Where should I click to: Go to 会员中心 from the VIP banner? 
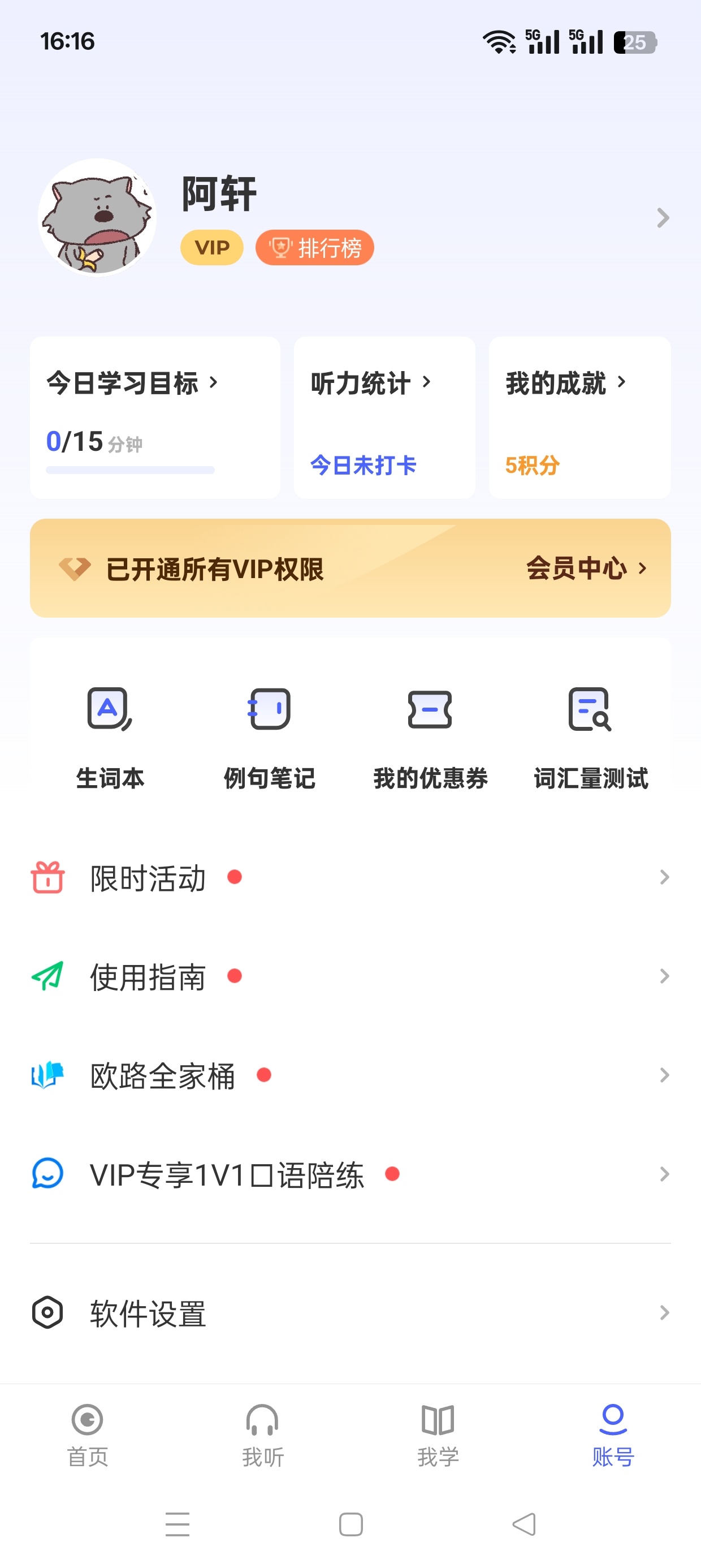[x=586, y=568]
